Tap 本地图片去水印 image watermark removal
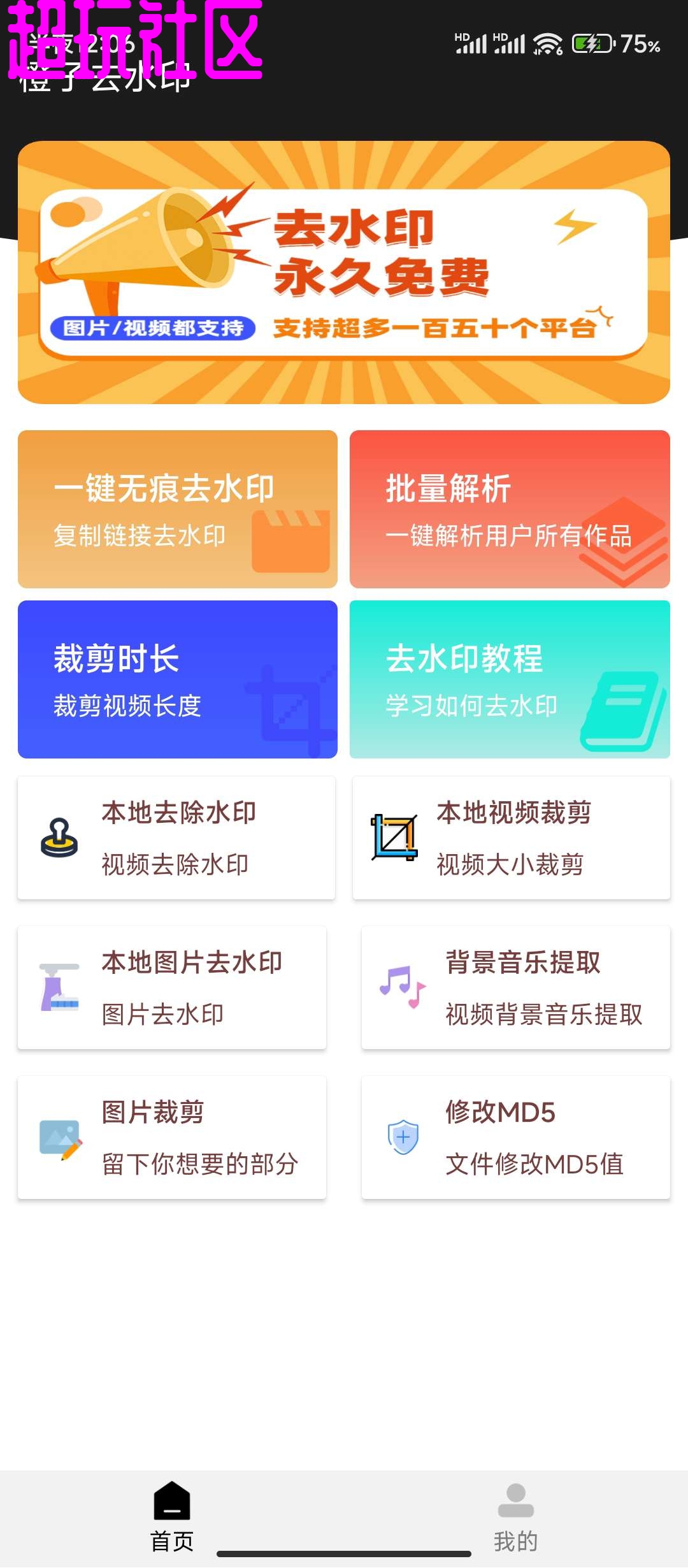The width and height of the screenshot is (688, 1568). click(172, 987)
